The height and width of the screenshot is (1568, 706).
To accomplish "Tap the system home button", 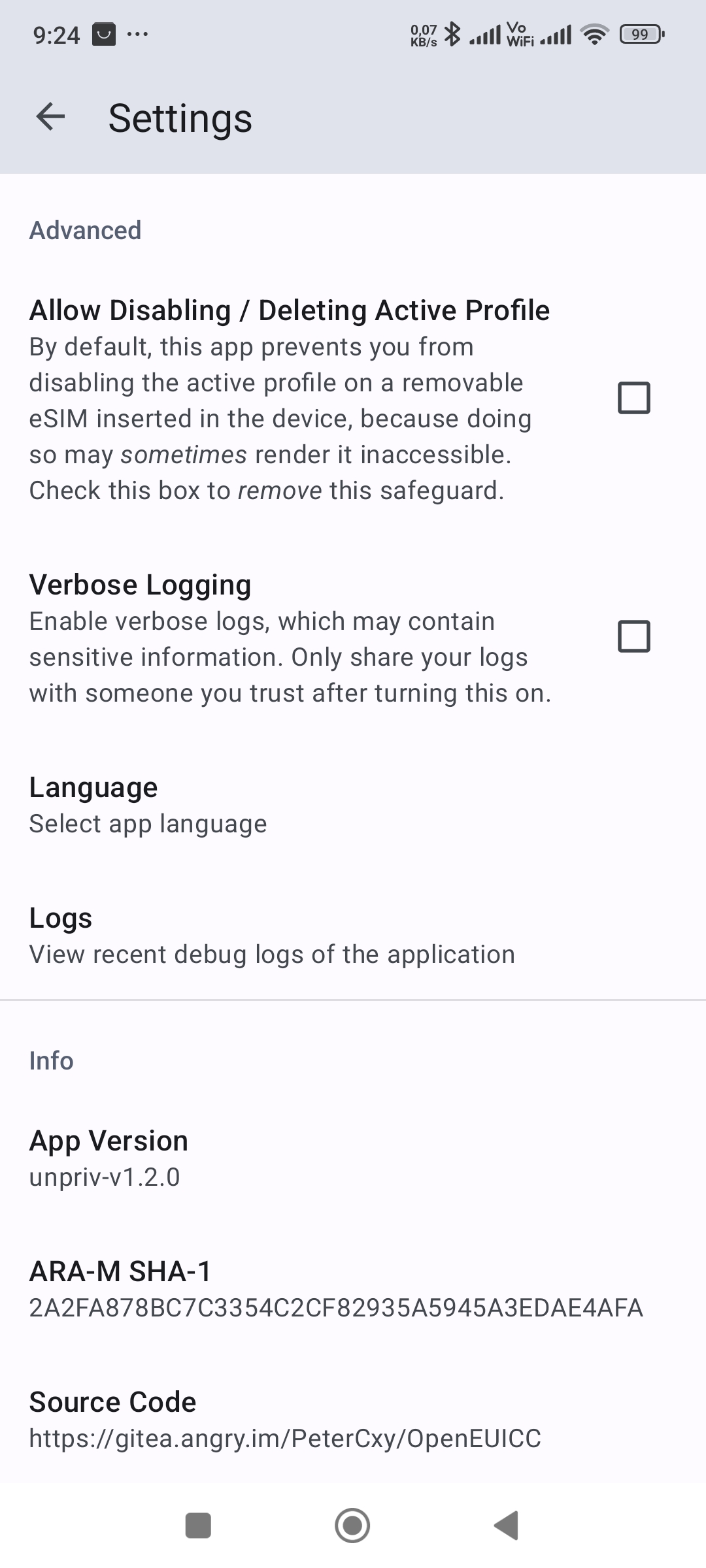I will (x=352, y=1526).
